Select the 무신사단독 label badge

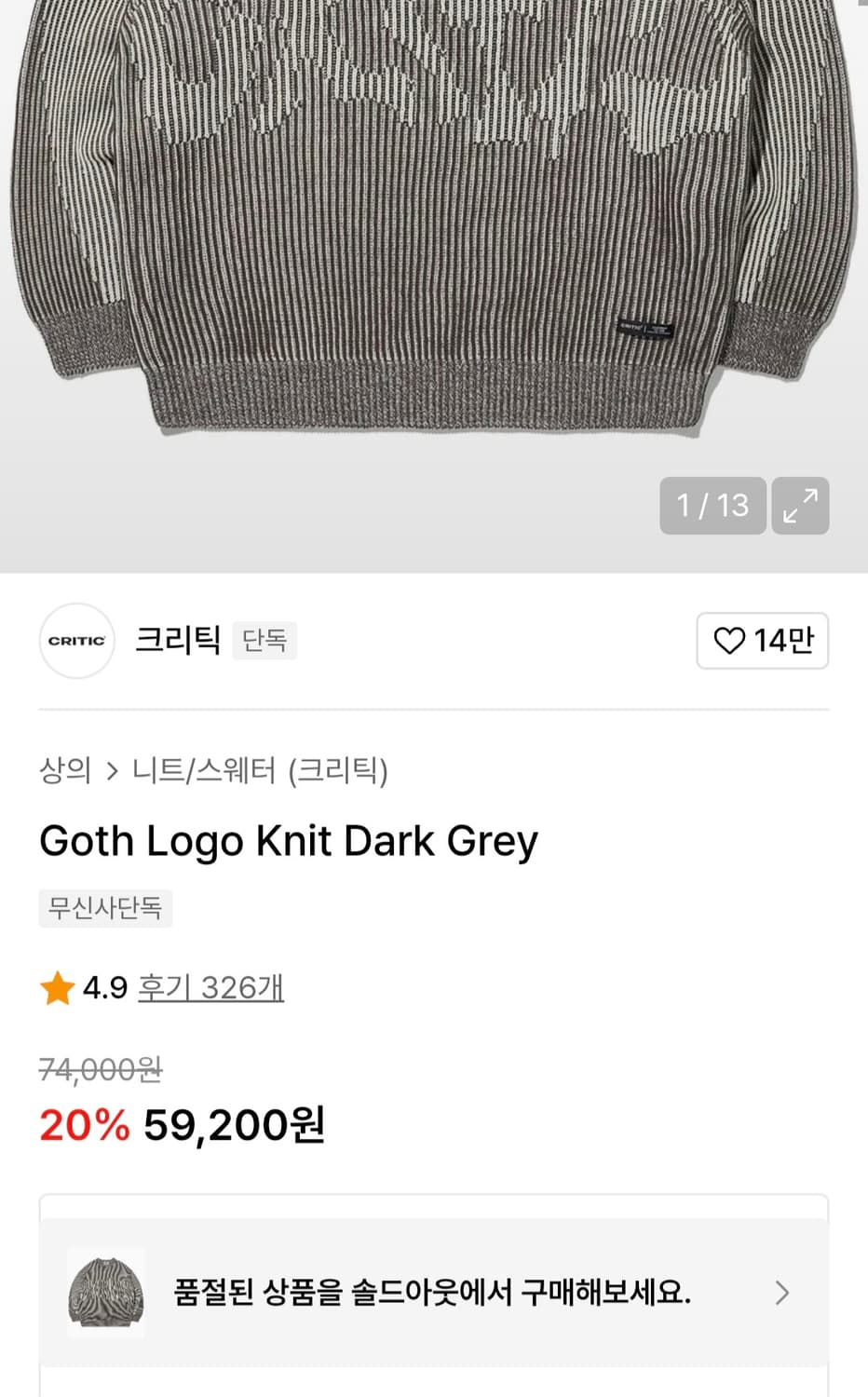click(104, 908)
